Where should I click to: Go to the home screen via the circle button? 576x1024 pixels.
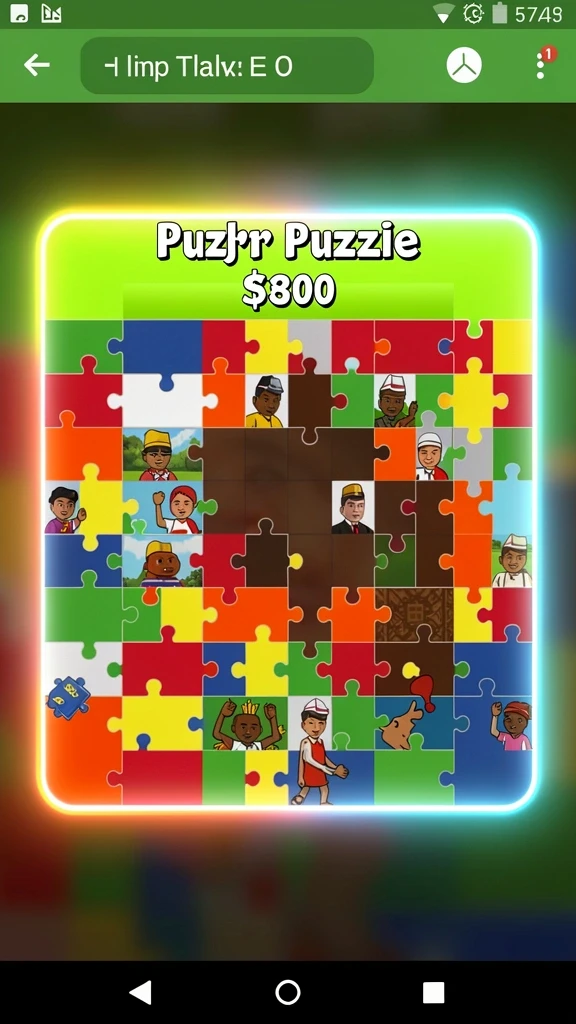(x=288, y=992)
